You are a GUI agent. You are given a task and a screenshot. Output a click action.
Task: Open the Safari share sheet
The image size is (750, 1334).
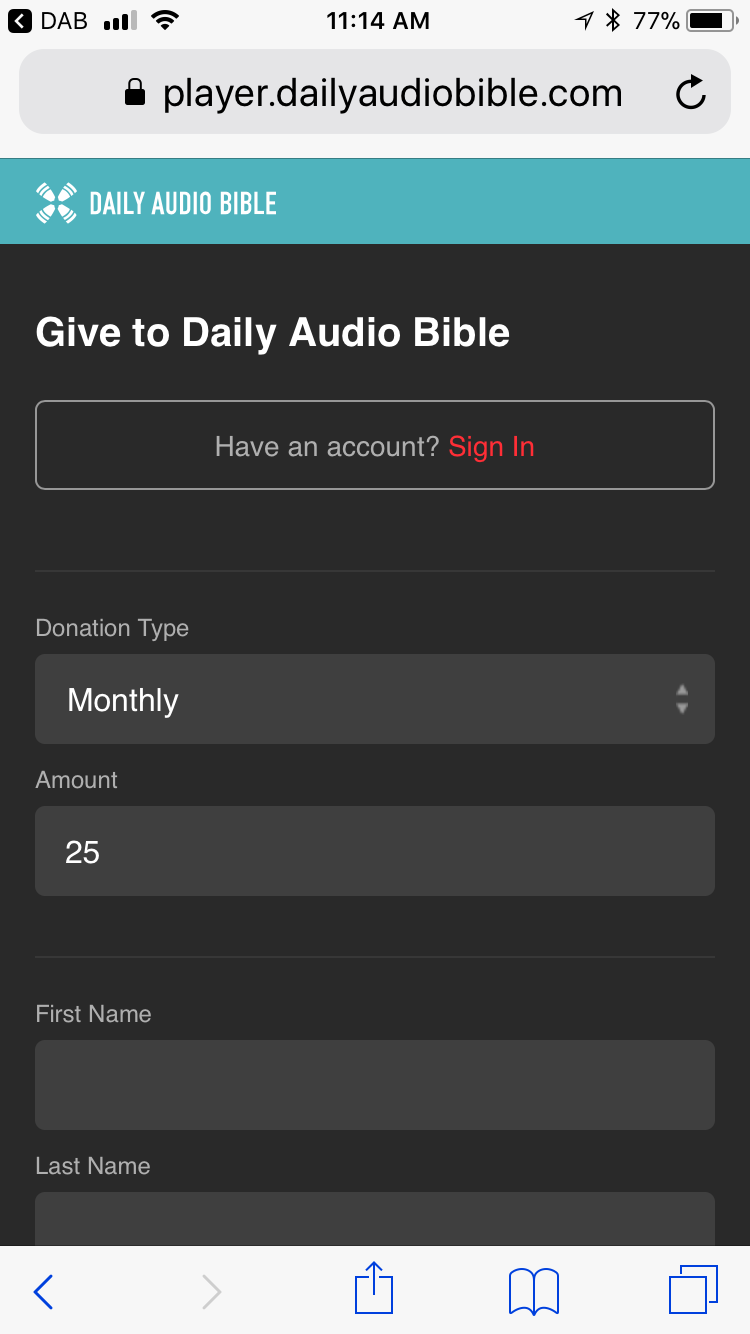click(374, 1289)
